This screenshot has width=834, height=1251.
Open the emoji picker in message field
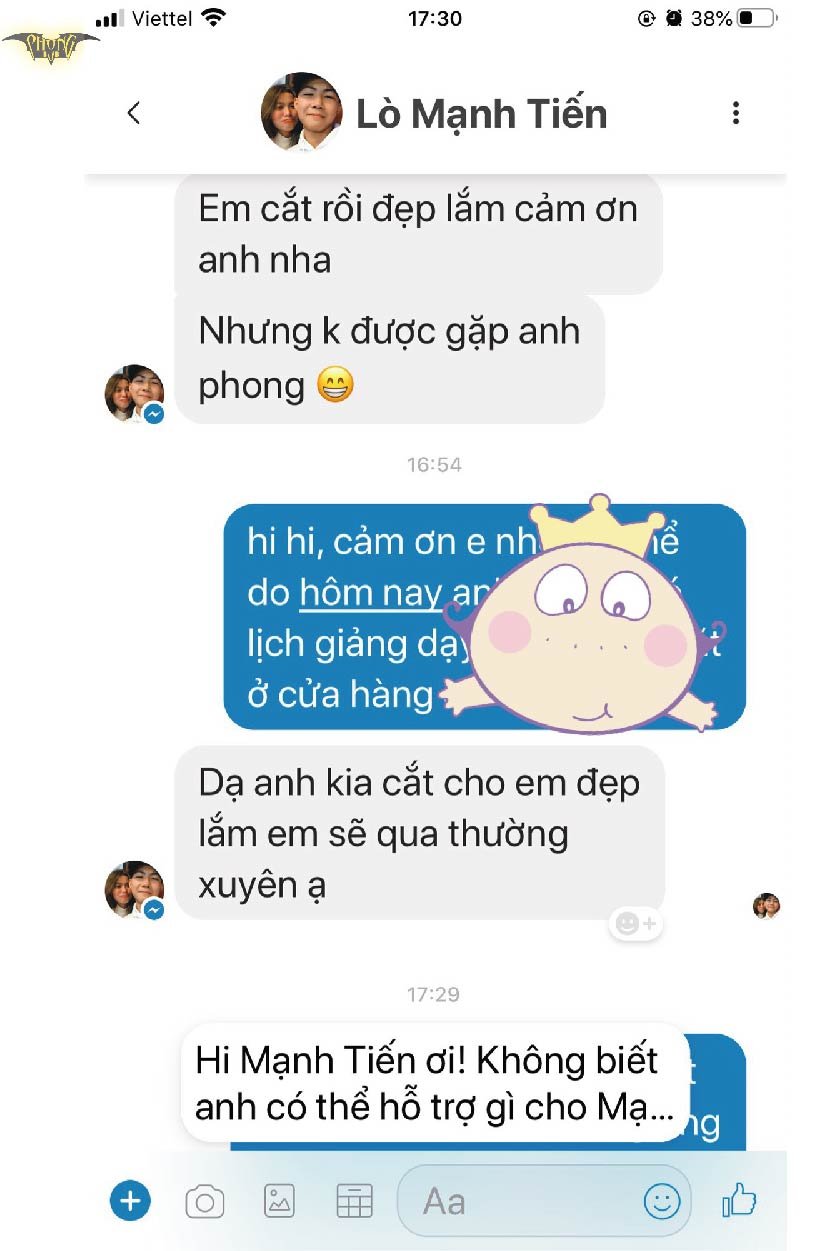click(662, 1201)
